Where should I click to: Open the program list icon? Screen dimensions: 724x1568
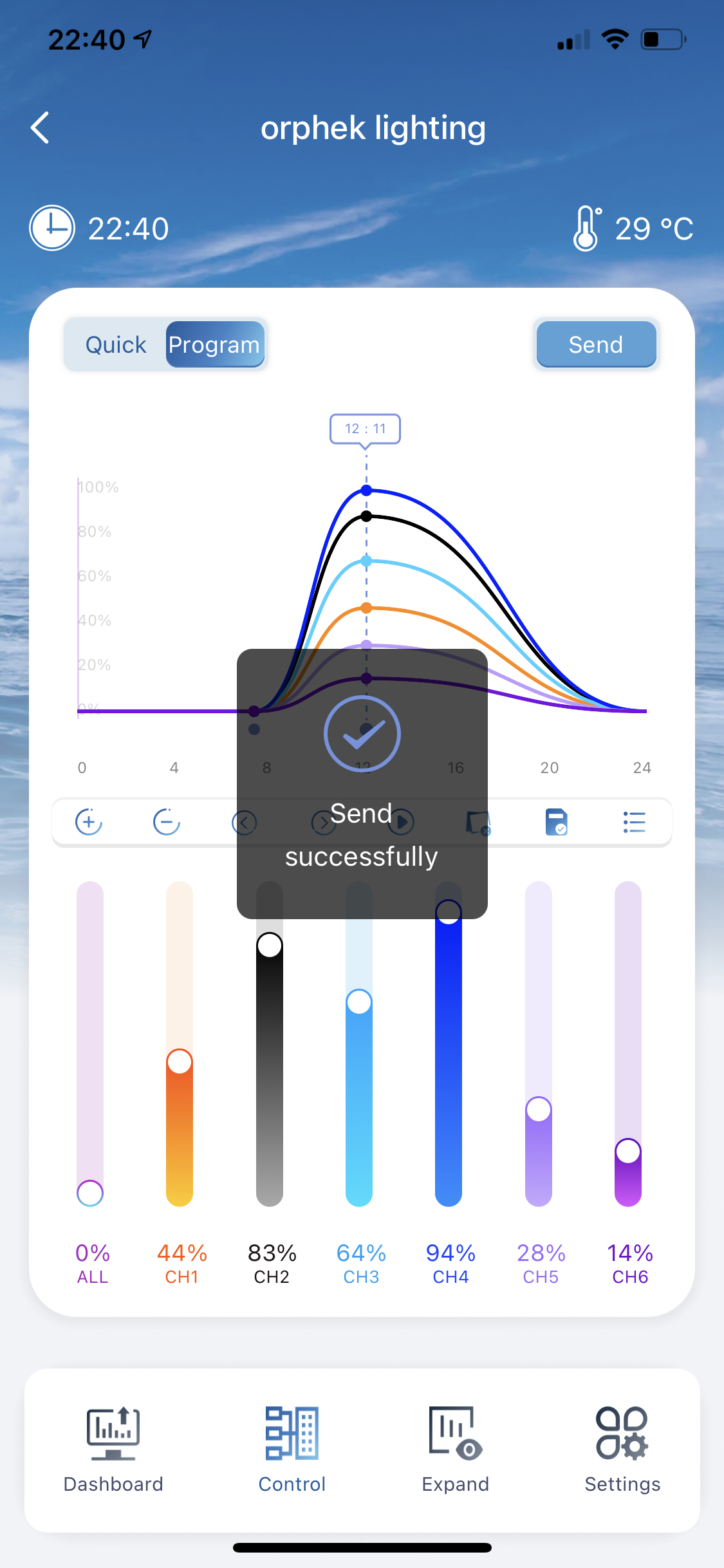pyautogui.click(x=635, y=822)
